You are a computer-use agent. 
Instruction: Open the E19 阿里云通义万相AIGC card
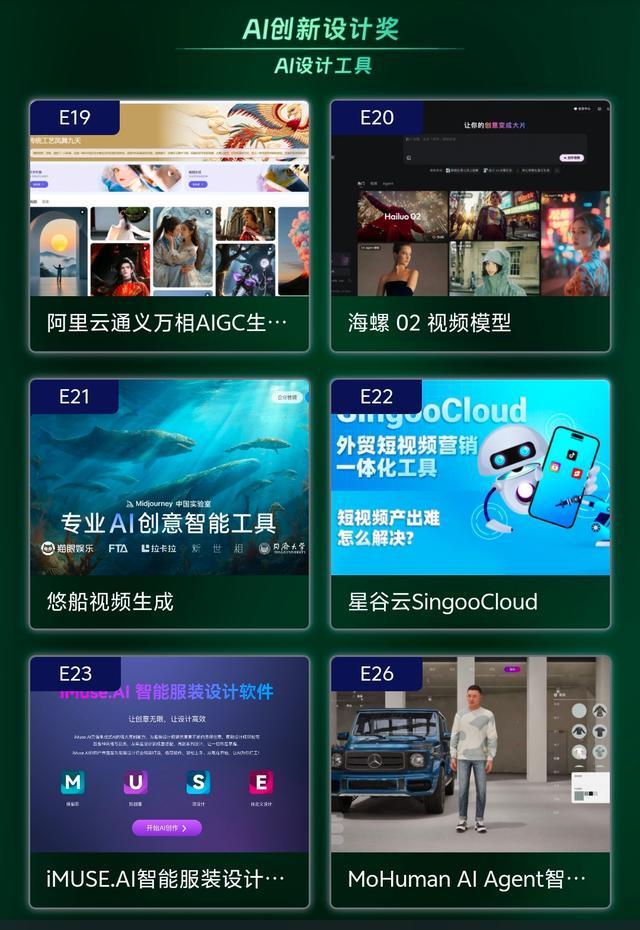[x=169, y=226]
